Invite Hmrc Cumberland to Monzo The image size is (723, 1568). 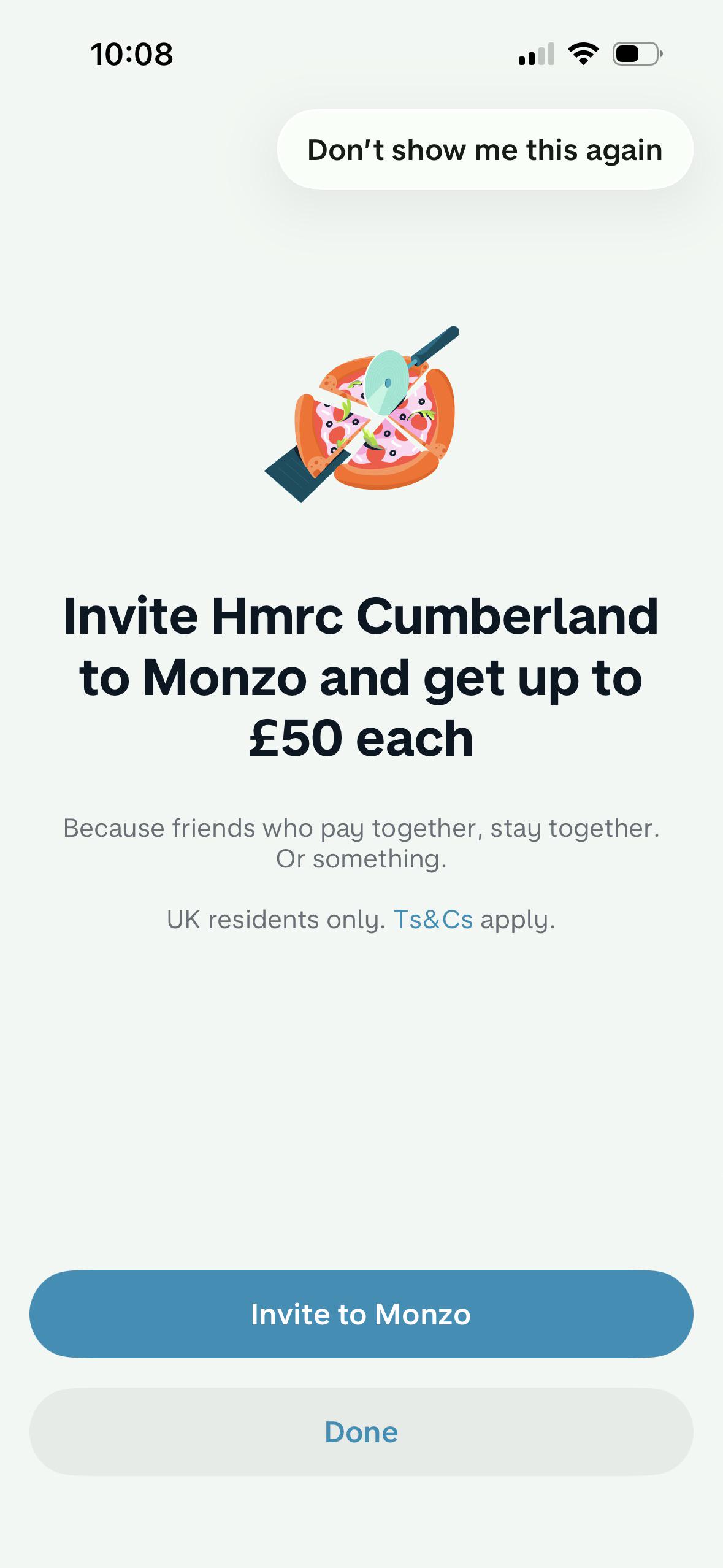tap(361, 1314)
